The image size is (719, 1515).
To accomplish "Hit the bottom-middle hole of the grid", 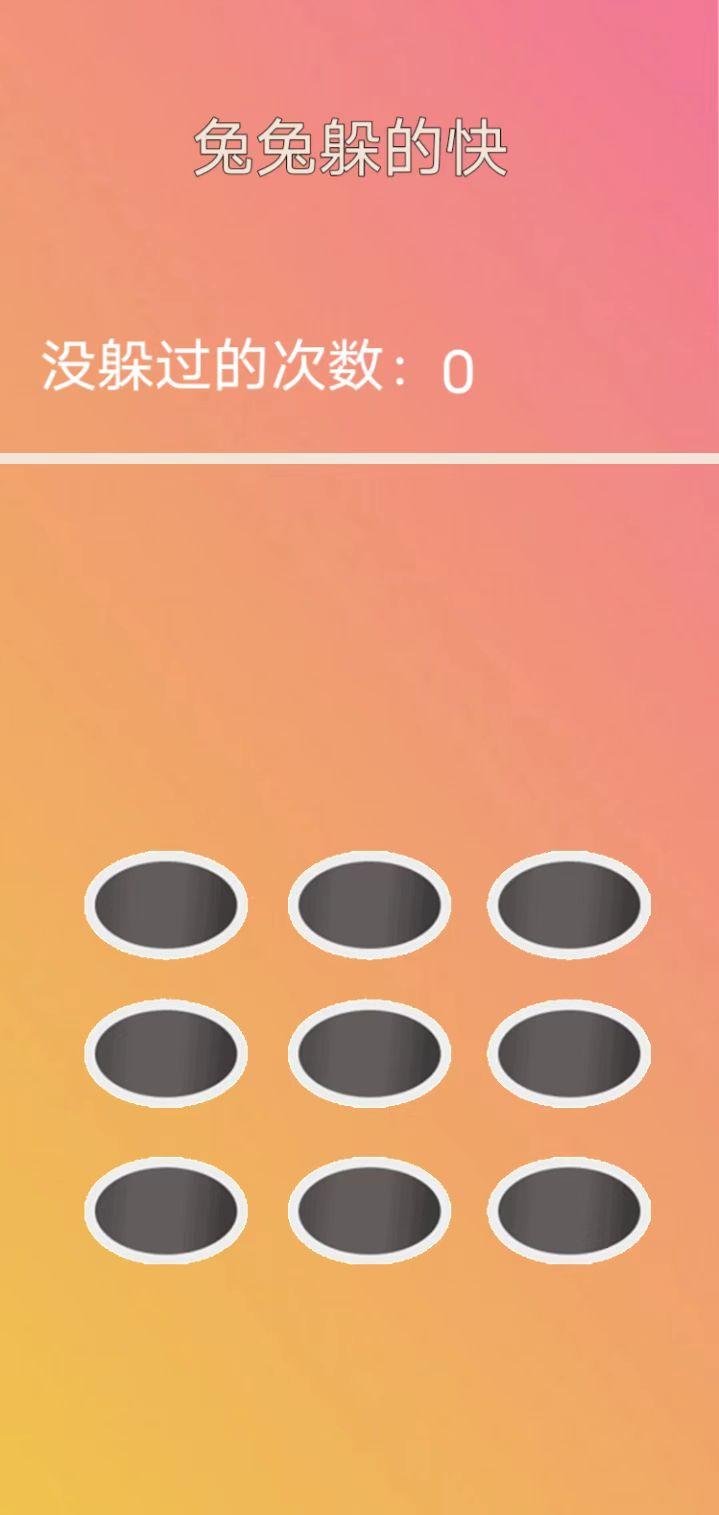I will (369, 1210).
